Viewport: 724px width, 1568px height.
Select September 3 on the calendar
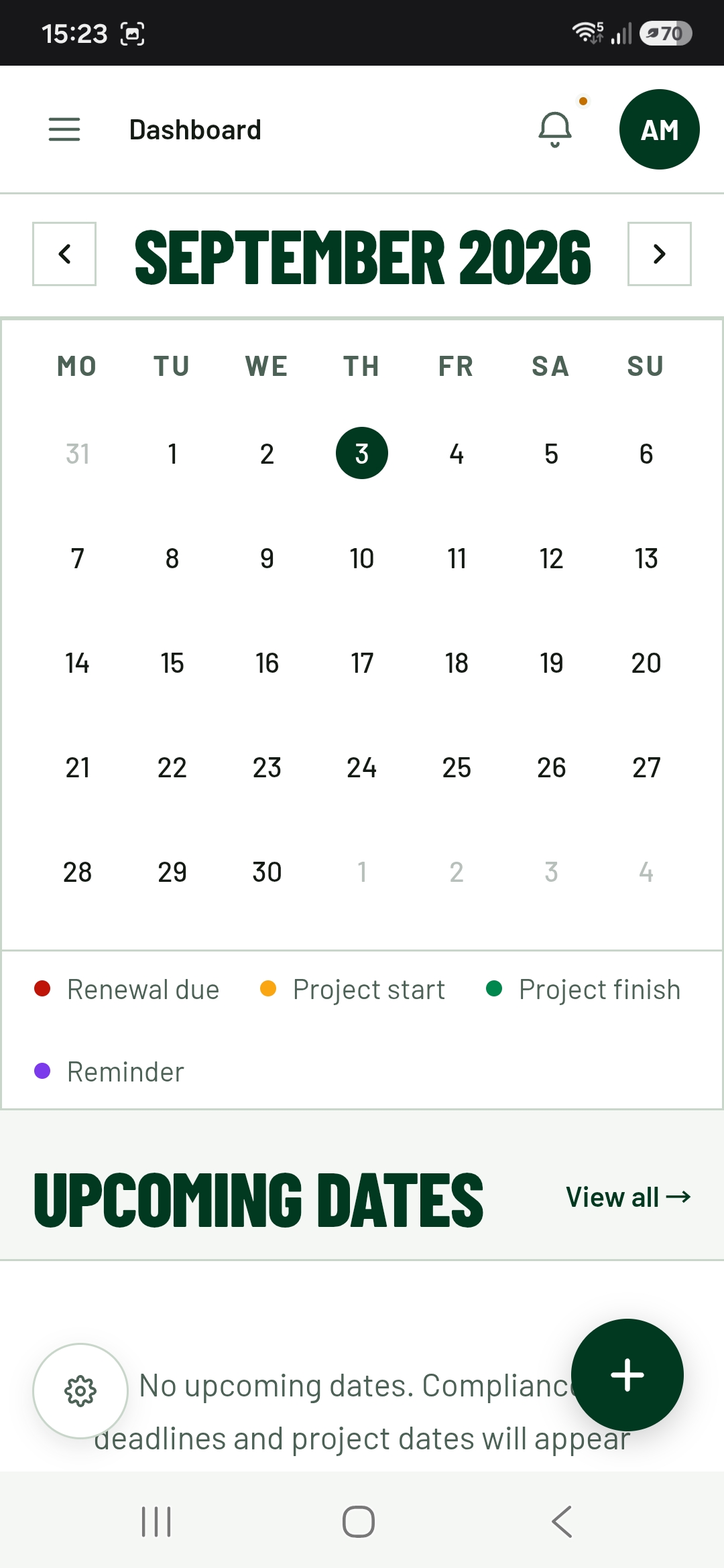(x=362, y=453)
